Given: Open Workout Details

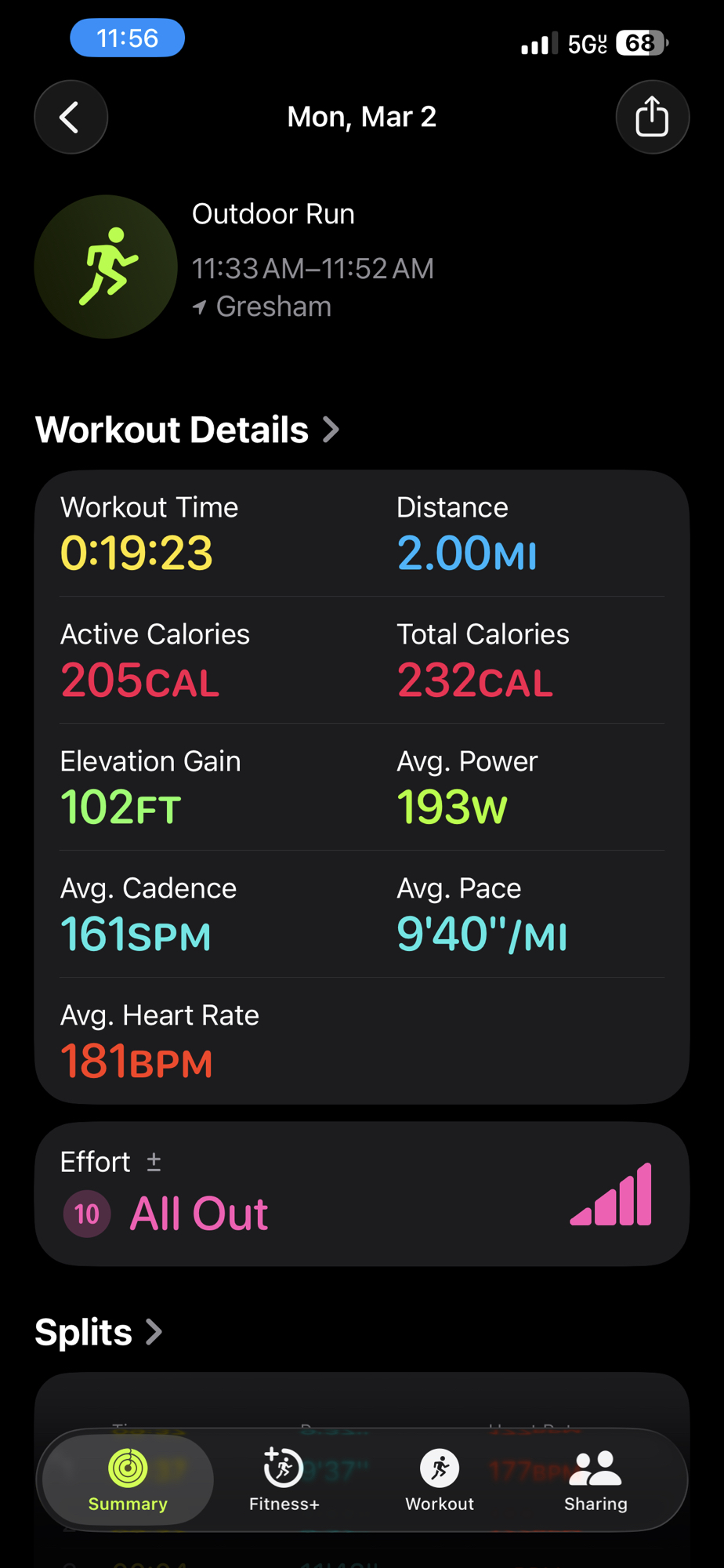Looking at the screenshot, I should (x=186, y=430).
